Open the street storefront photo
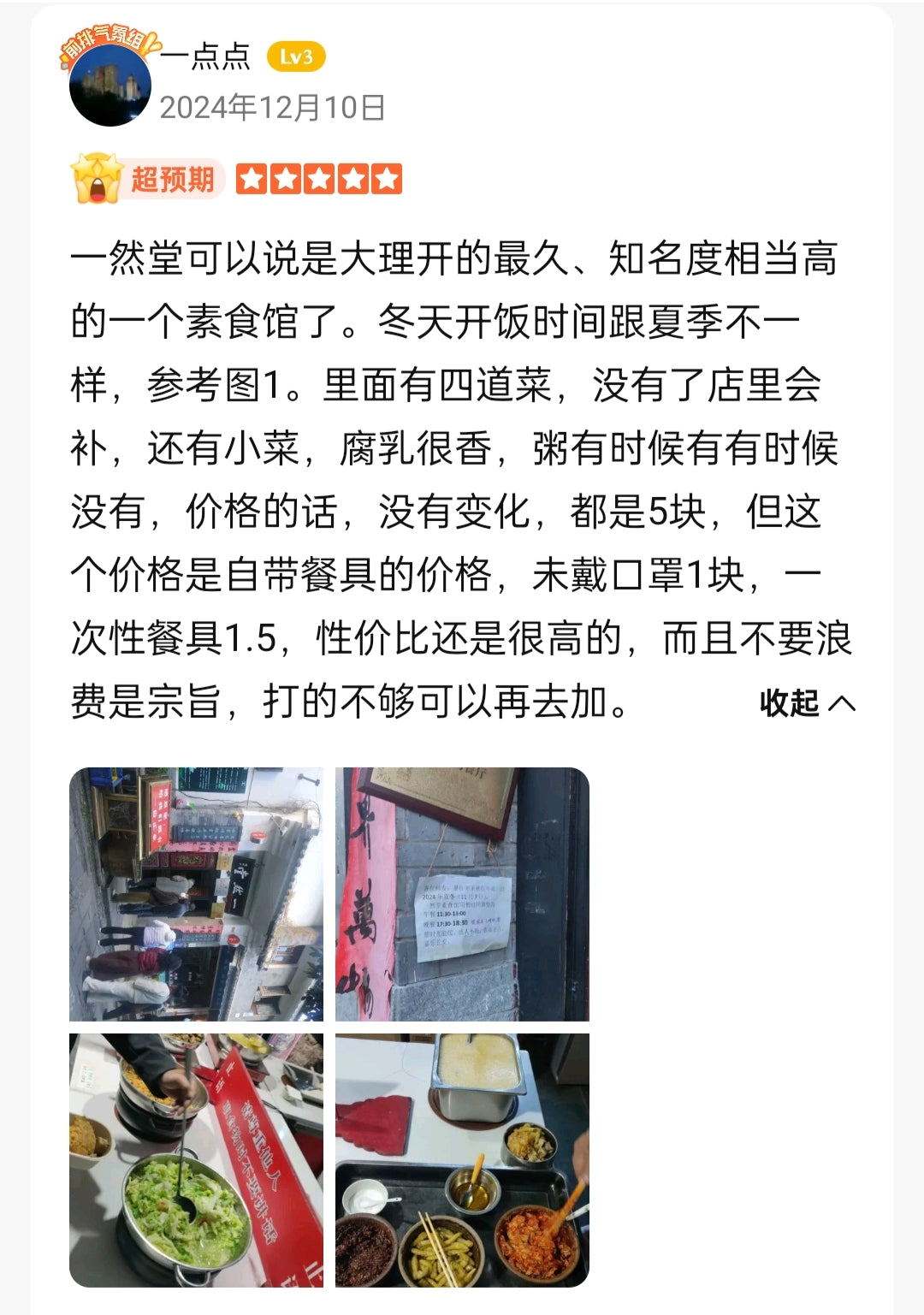Screen dimensions: 924x1315 tap(197, 894)
